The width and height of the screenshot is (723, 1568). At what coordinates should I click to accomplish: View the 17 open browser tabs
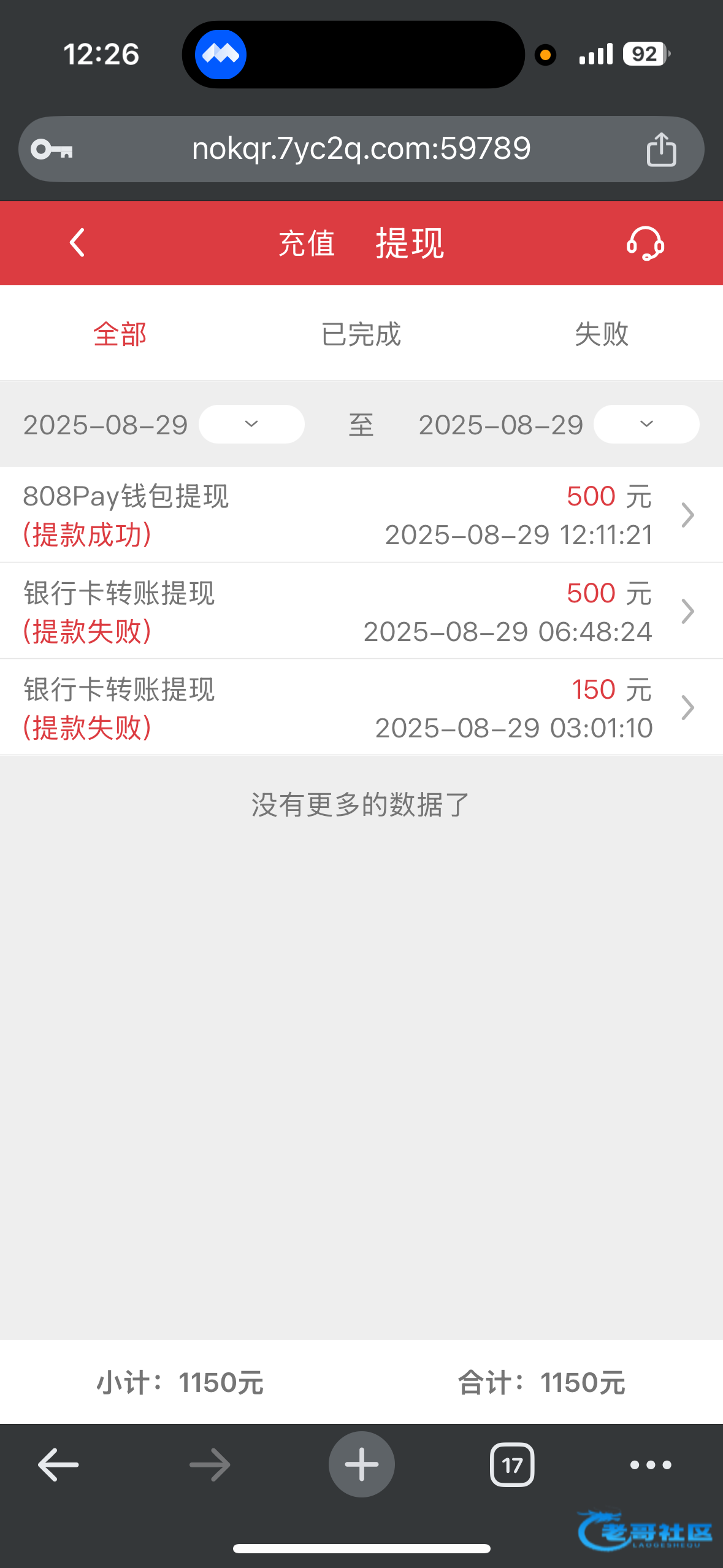click(512, 1465)
